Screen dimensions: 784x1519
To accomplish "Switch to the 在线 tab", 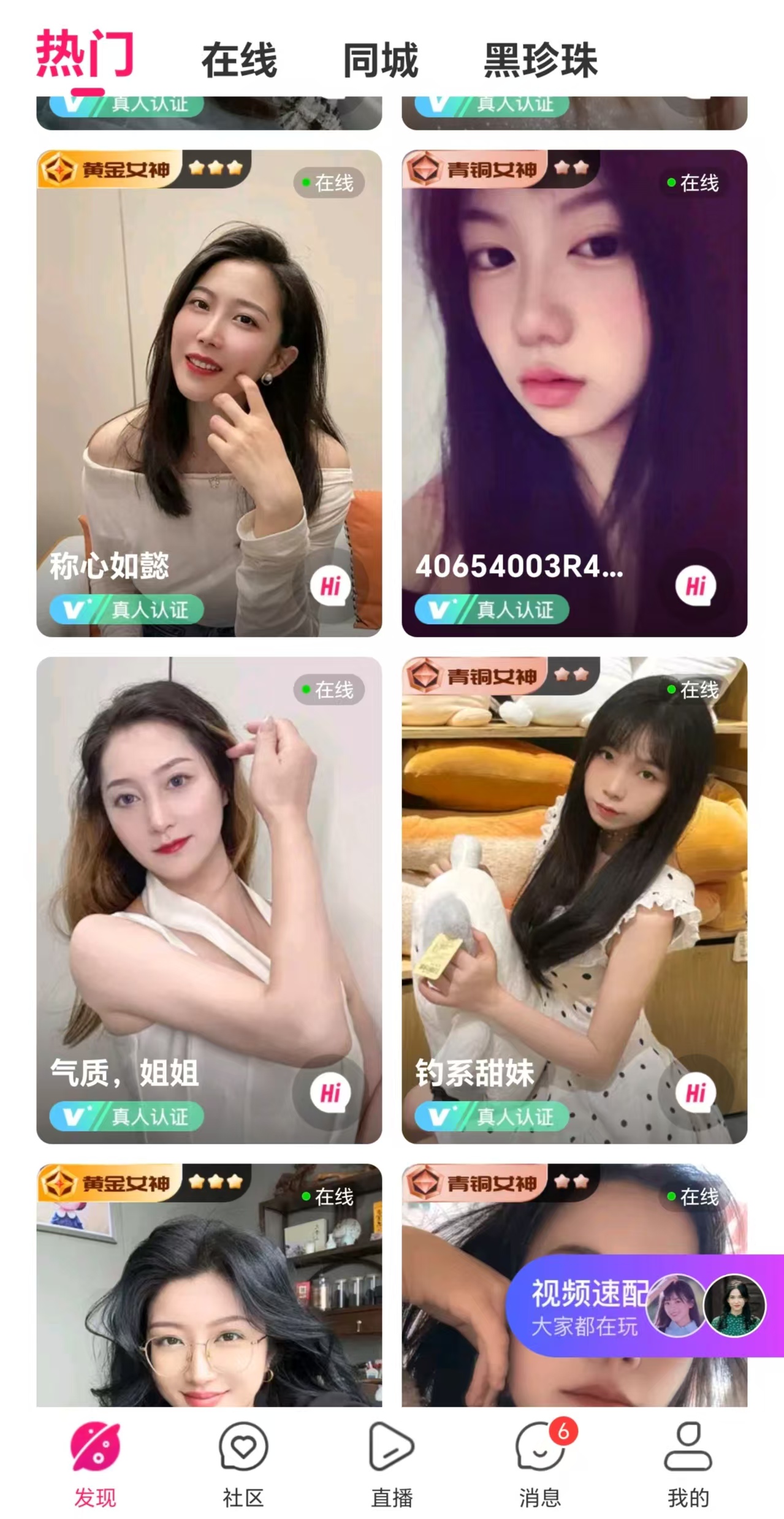I will (239, 61).
